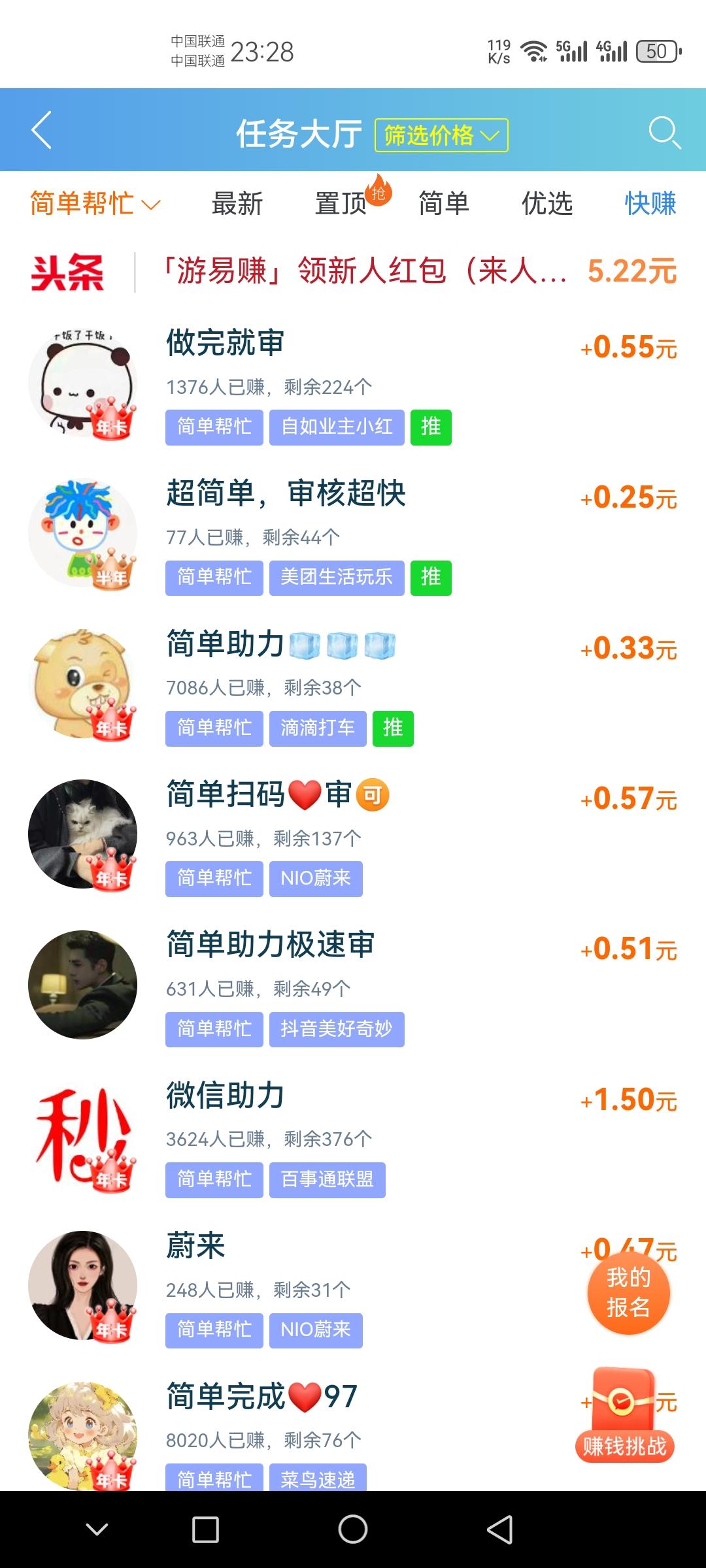Screen dimensions: 706x1568
Task: Open the search magnifier icon
Action: [x=664, y=133]
